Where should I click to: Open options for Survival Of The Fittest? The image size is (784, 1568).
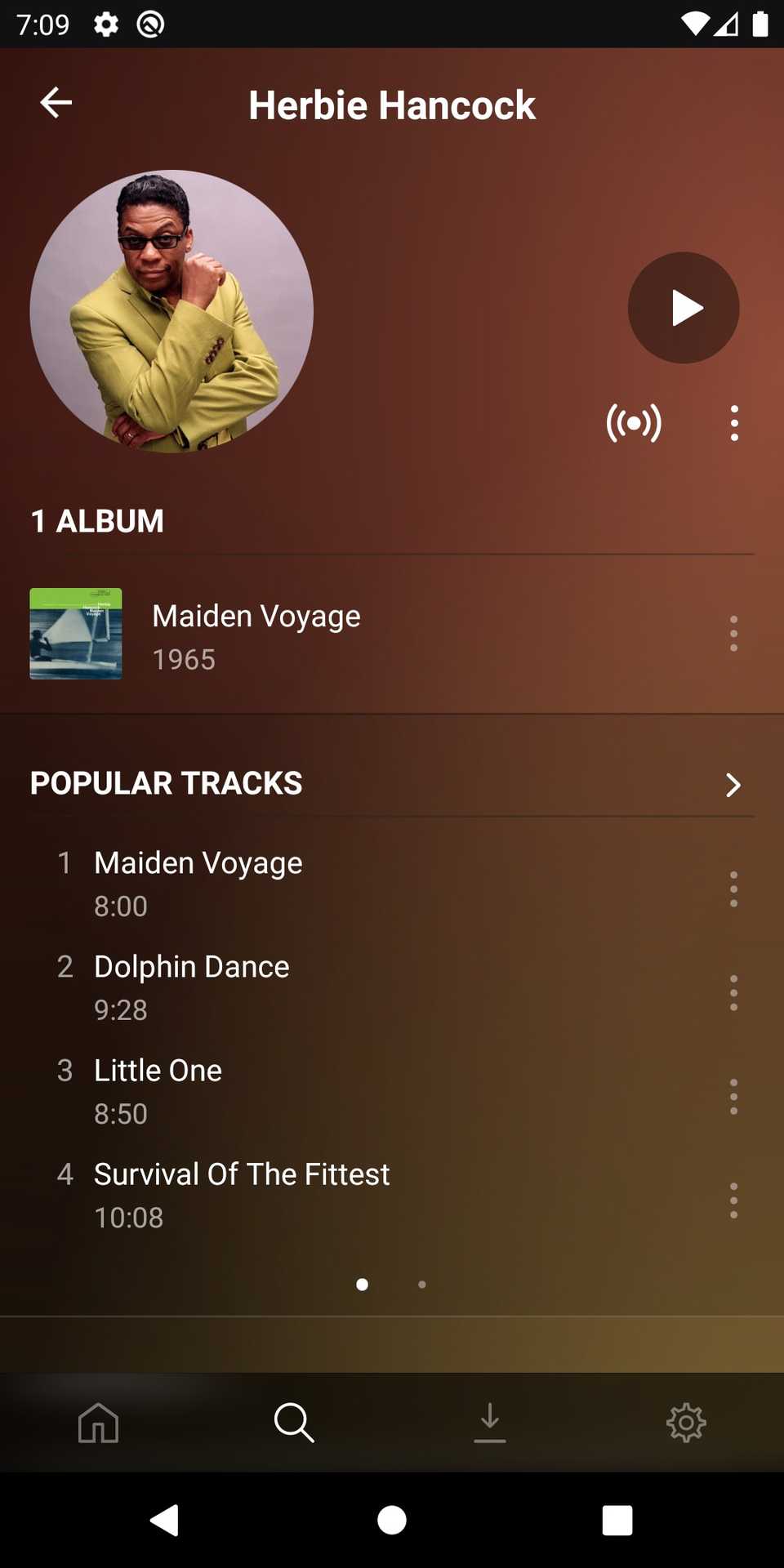click(733, 1200)
